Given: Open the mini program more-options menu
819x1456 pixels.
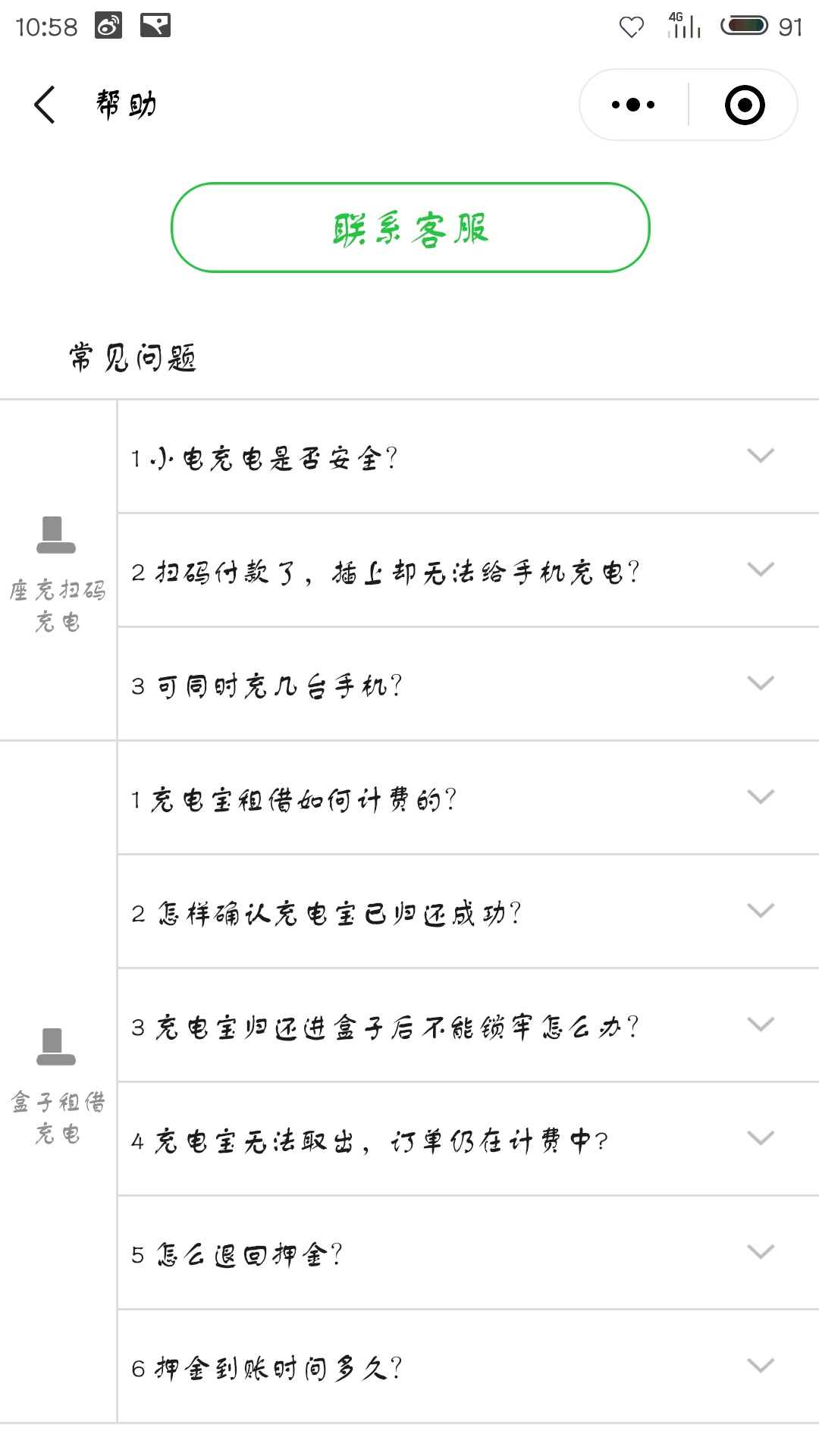Looking at the screenshot, I should click(x=633, y=105).
